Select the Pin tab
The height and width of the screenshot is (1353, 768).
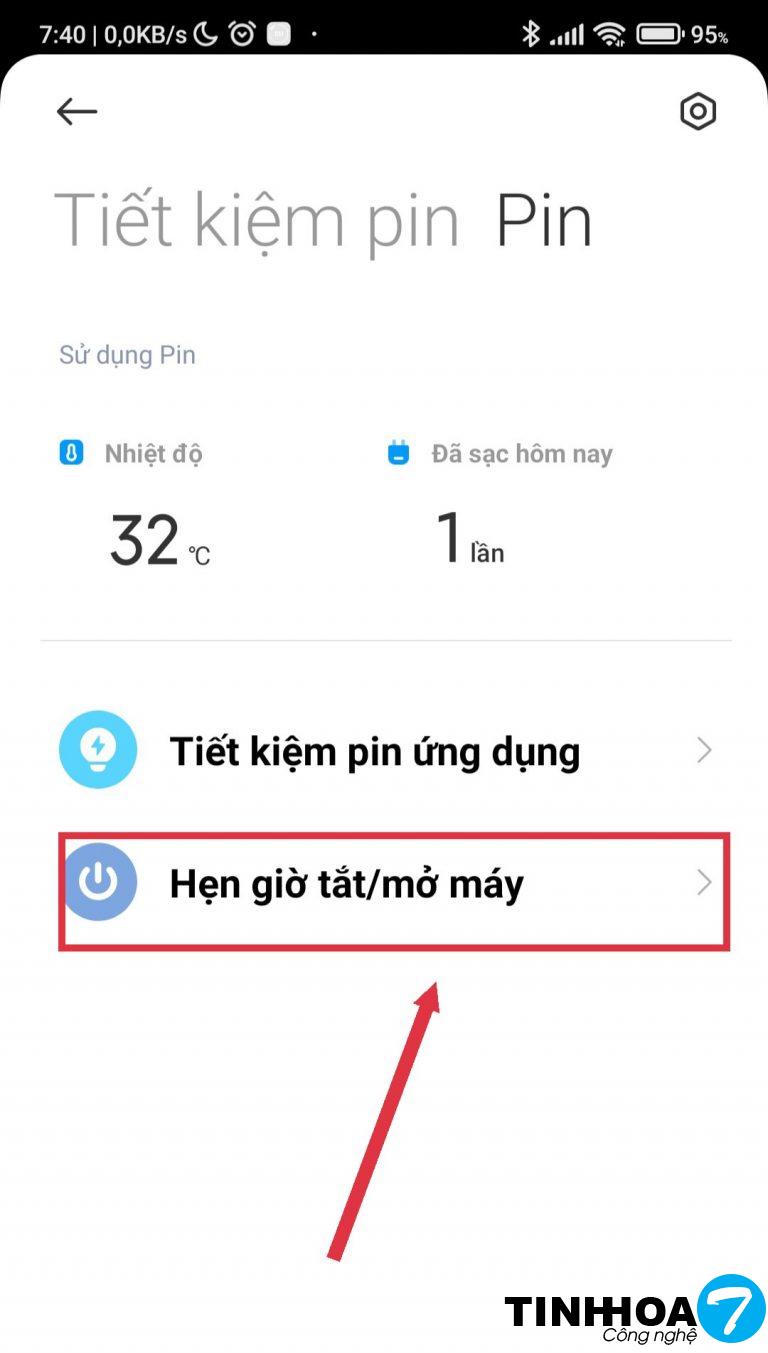(x=544, y=221)
